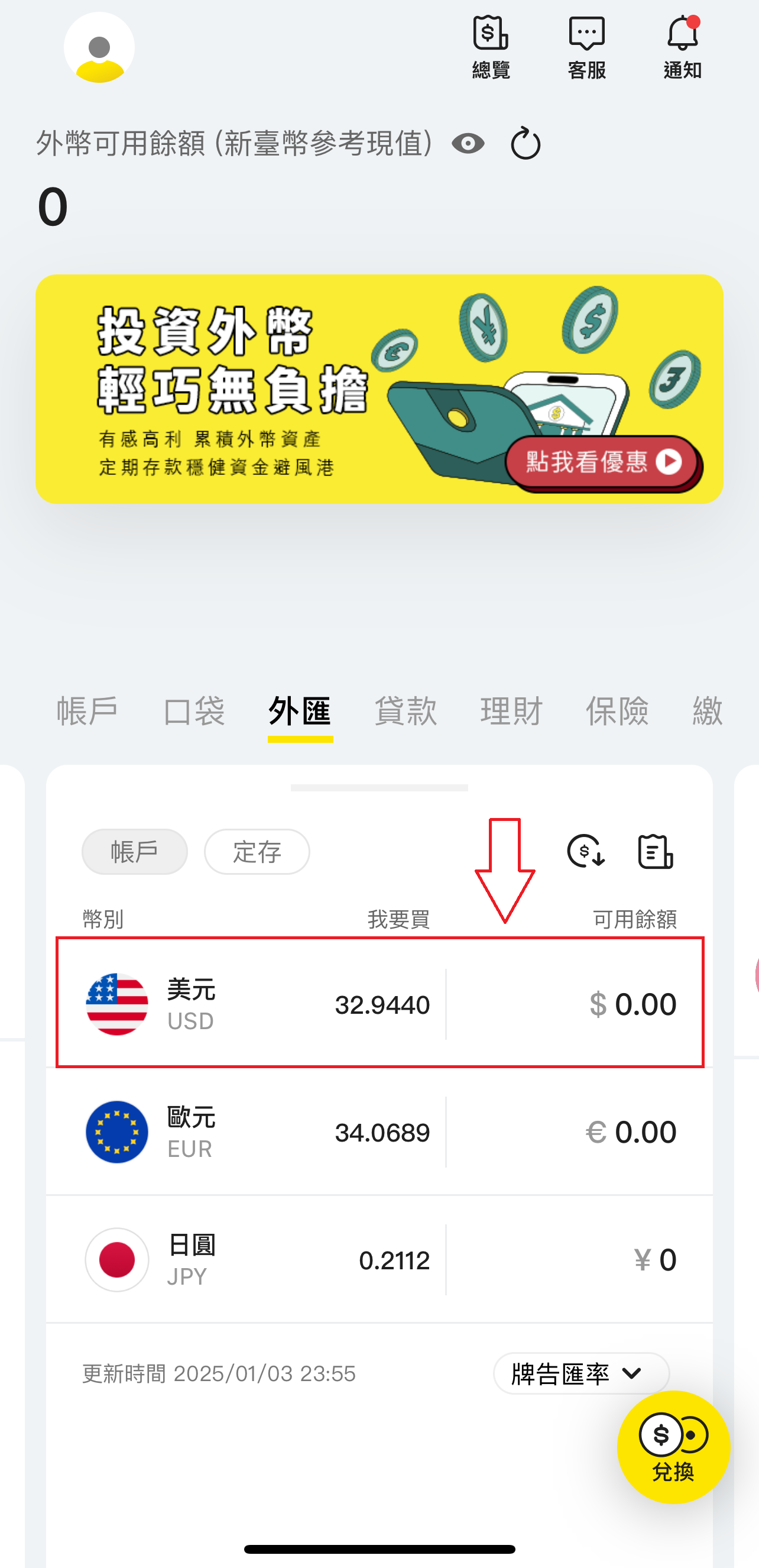Image resolution: width=759 pixels, height=1568 pixels.
Task: Refresh the foreign currency balance
Action: coord(526,144)
